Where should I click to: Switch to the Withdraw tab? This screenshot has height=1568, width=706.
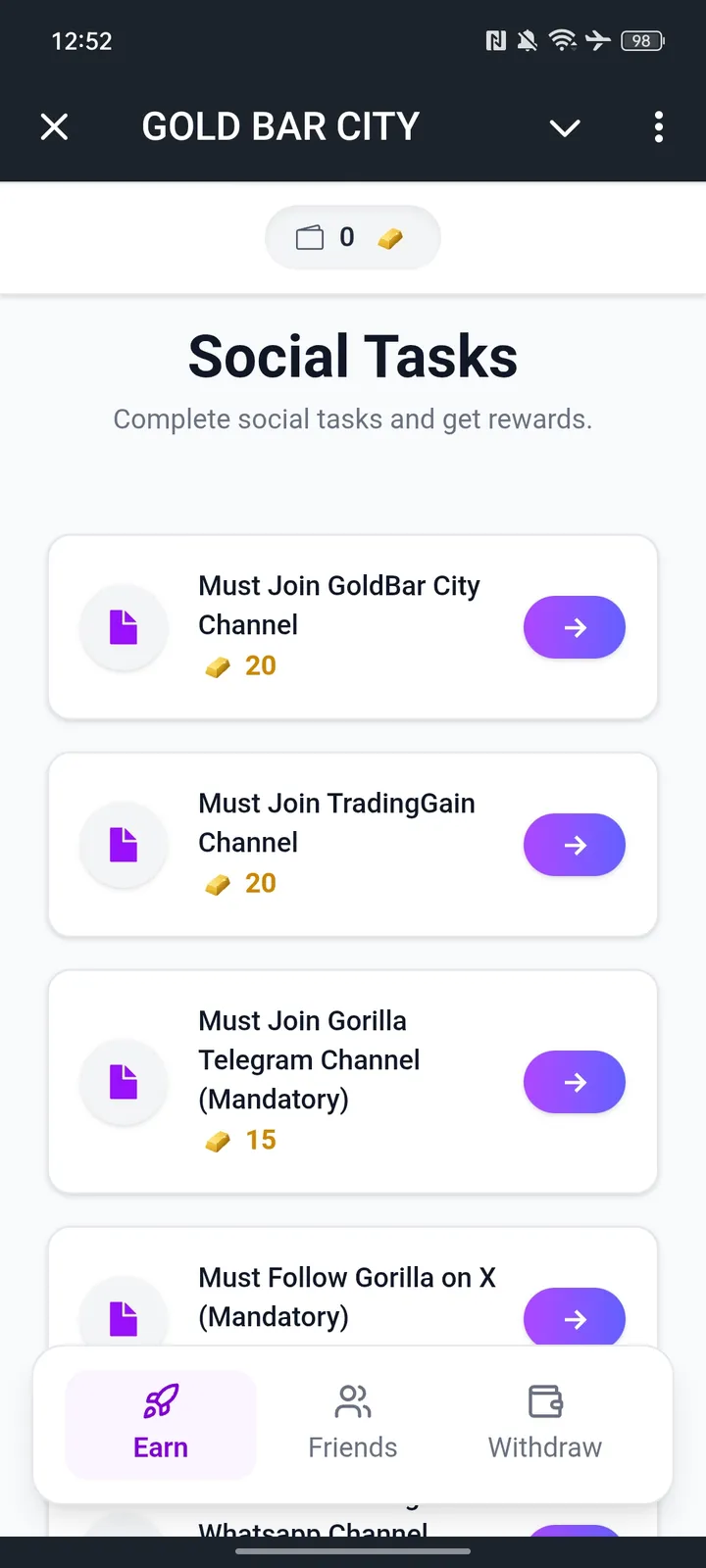544,1424
